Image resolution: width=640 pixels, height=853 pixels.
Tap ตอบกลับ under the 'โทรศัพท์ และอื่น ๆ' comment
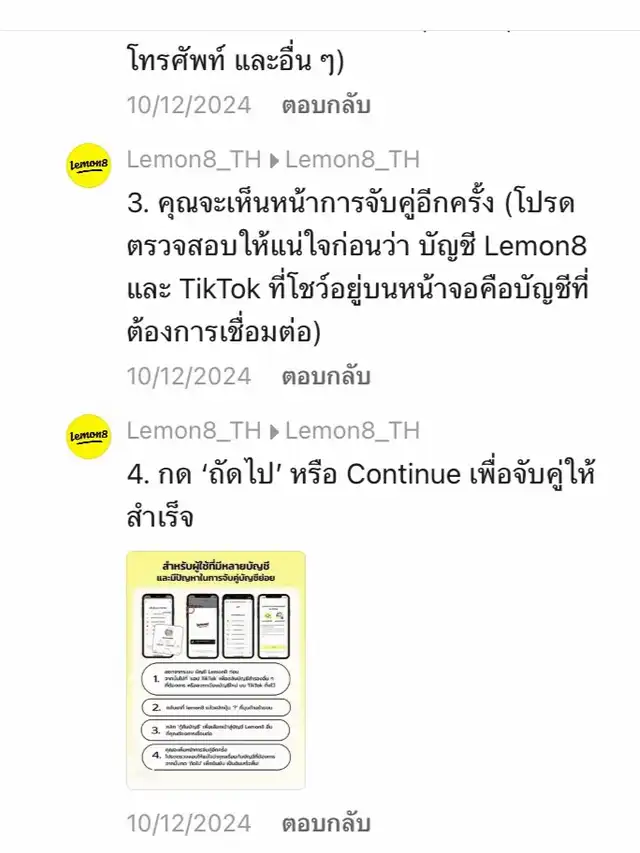(x=326, y=104)
